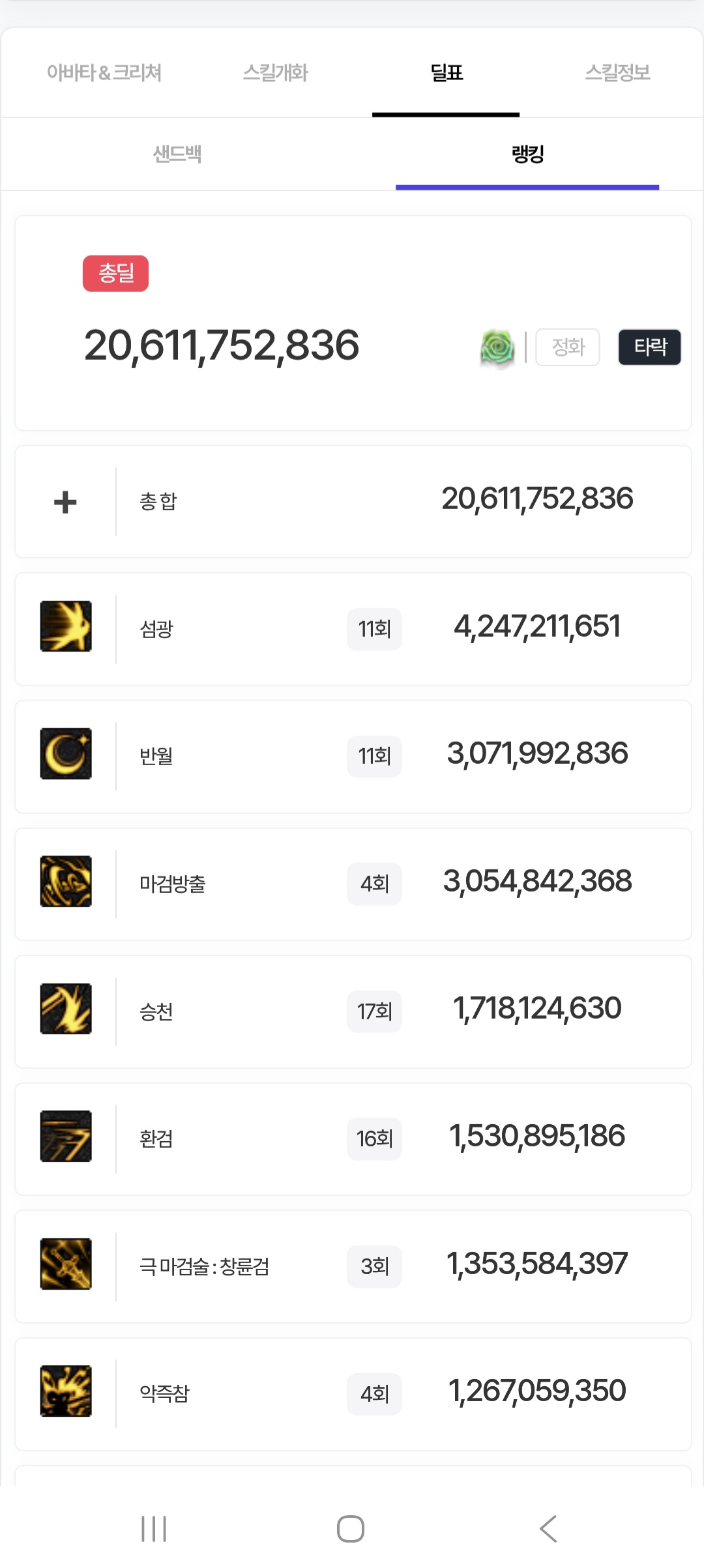The image size is (704, 1568).
Task: Select the 랭킹 sub-tab
Action: pyautogui.click(x=527, y=154)
